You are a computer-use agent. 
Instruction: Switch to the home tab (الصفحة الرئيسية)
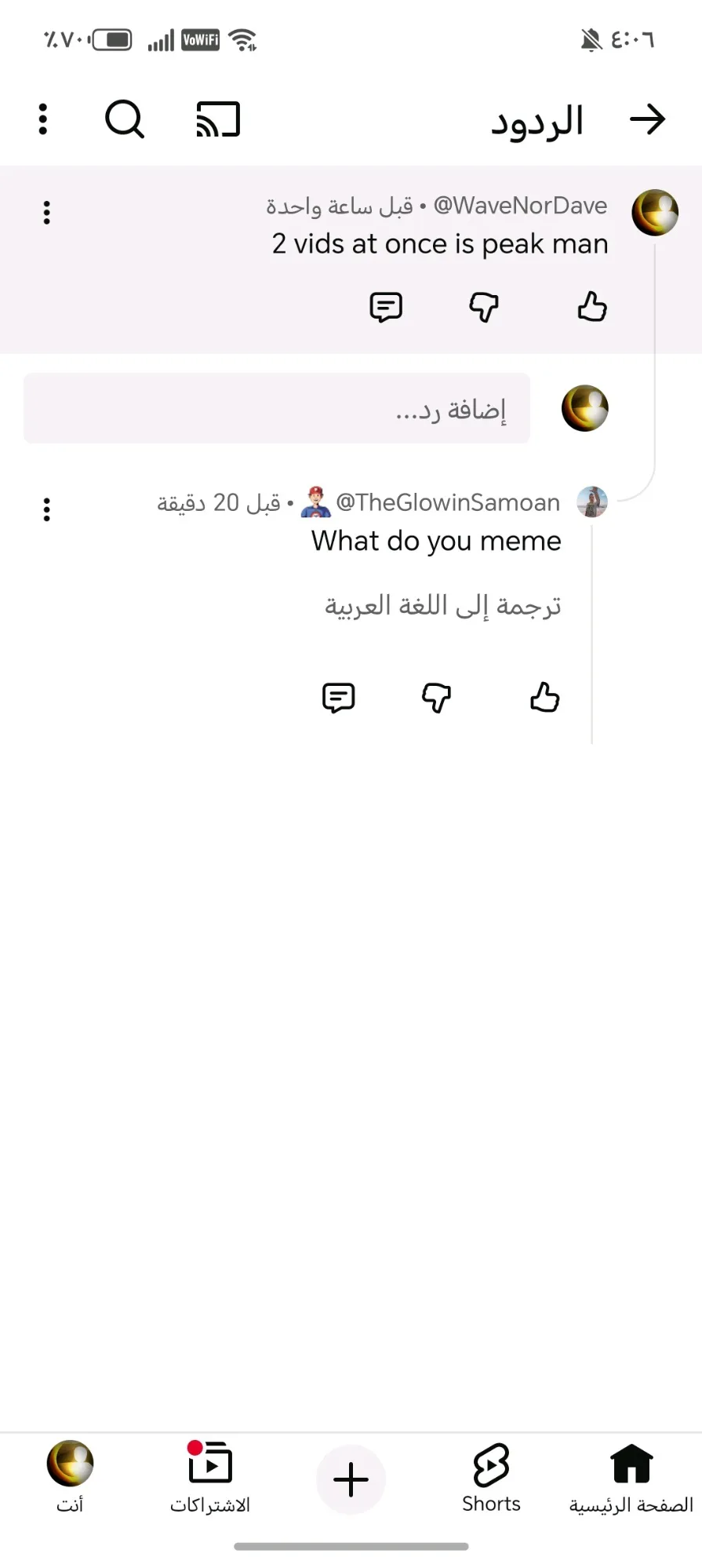coord(631,1478)
